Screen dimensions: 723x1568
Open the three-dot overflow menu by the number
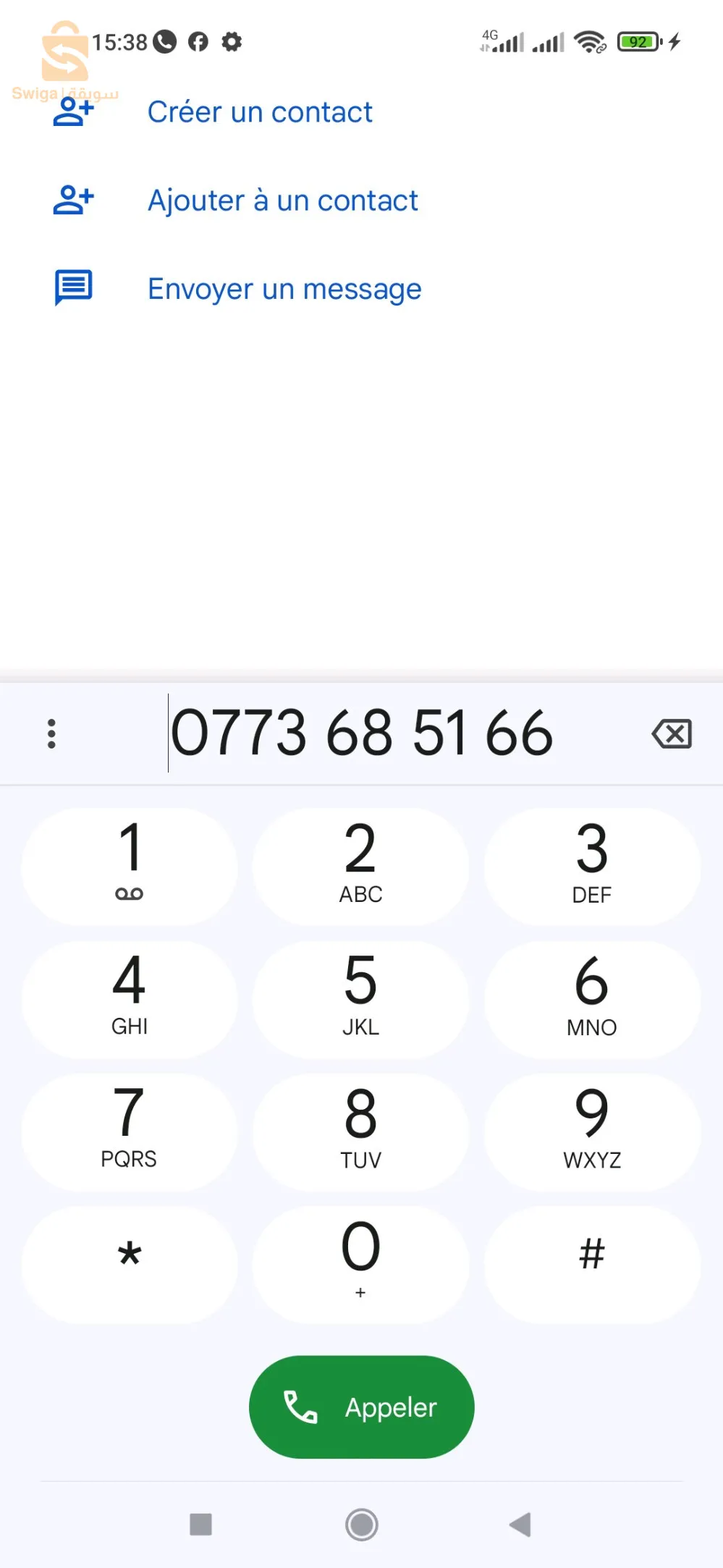(51, 733)
